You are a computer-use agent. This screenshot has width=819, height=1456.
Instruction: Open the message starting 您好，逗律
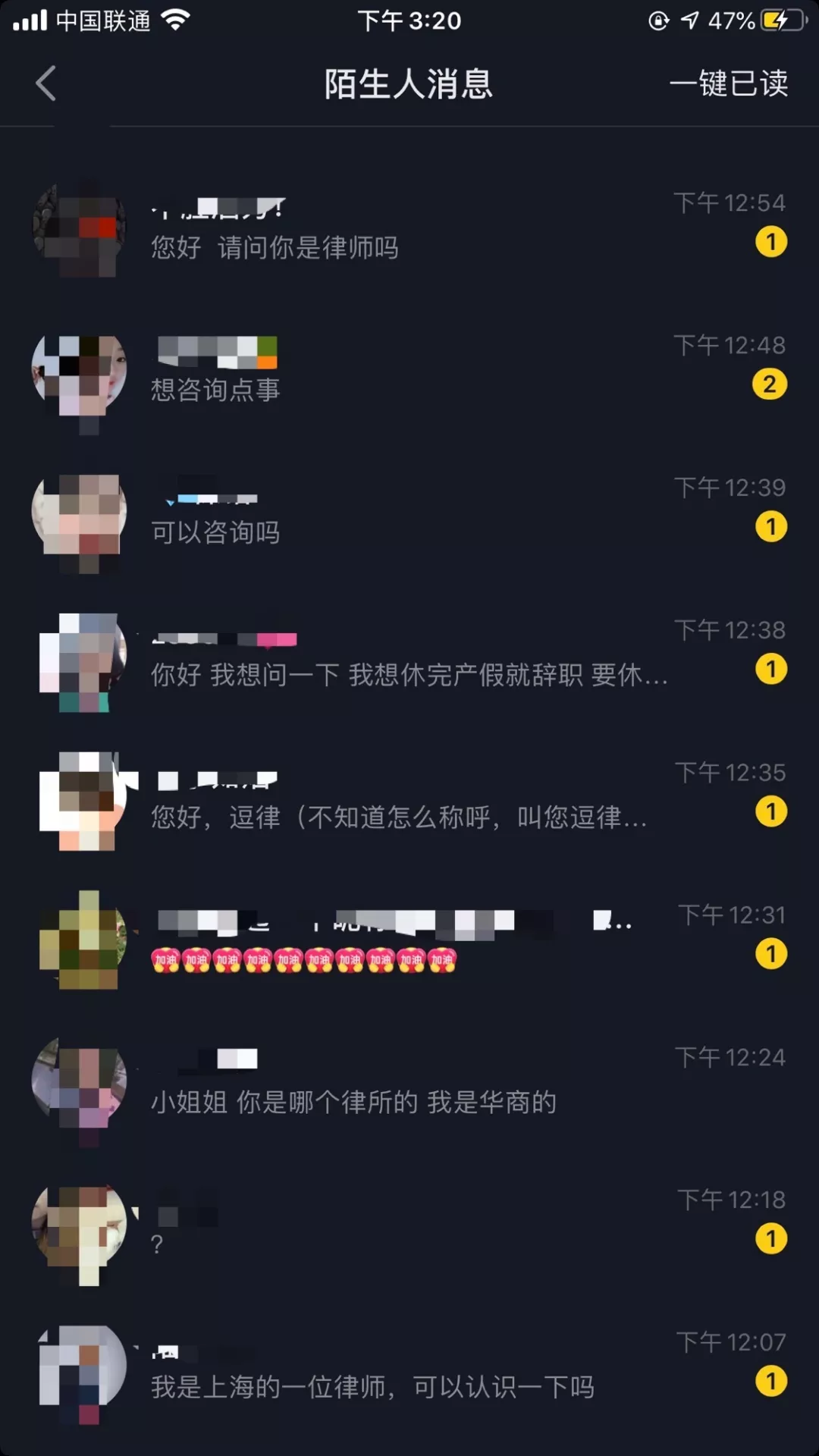(409, 797)
